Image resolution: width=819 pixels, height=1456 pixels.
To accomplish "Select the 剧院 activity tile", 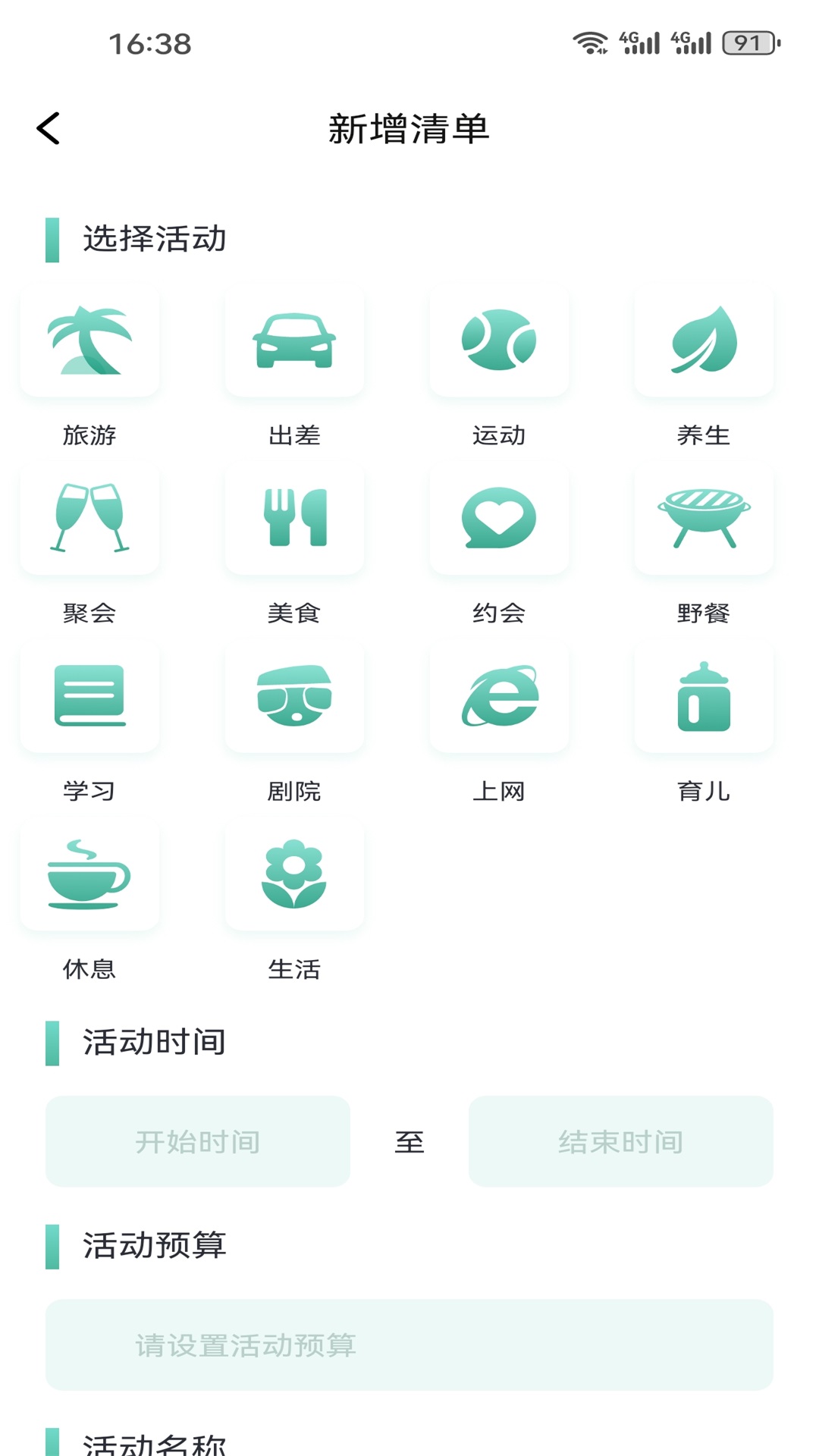I will [294, 696].
